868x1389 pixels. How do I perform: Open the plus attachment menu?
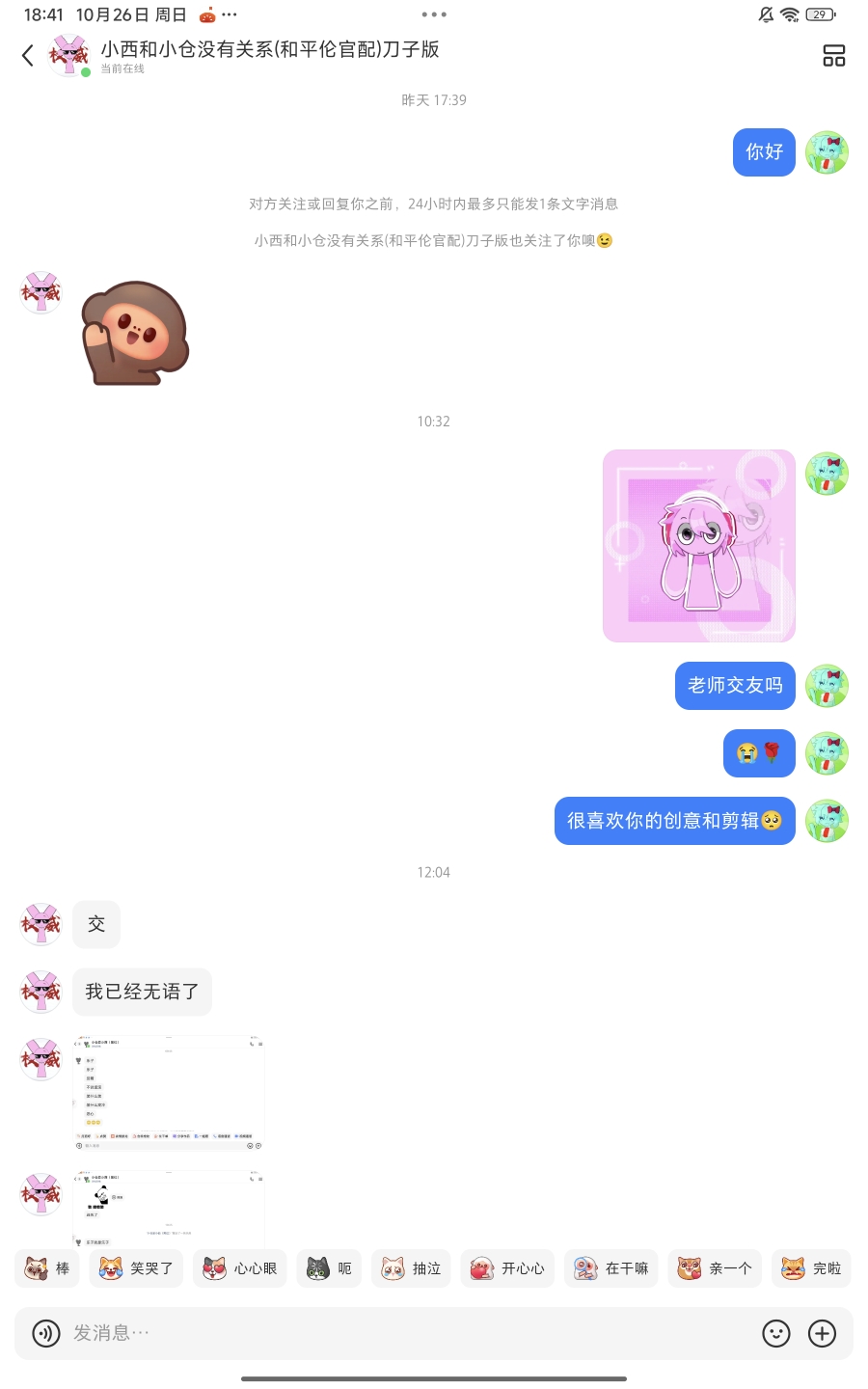822,1333
